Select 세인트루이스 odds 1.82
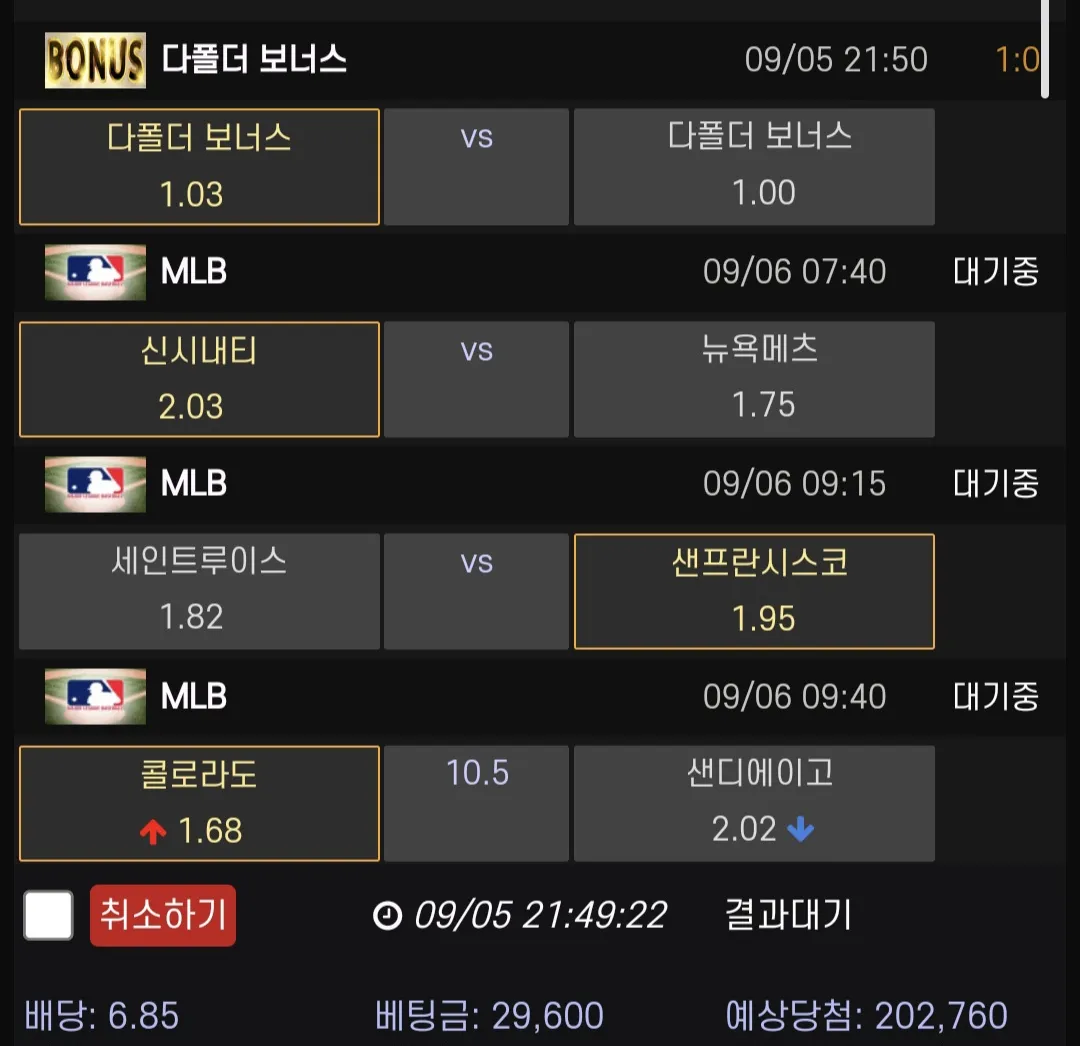The height and width of the screenshot is (1046, 1080). tap(199, 591)
